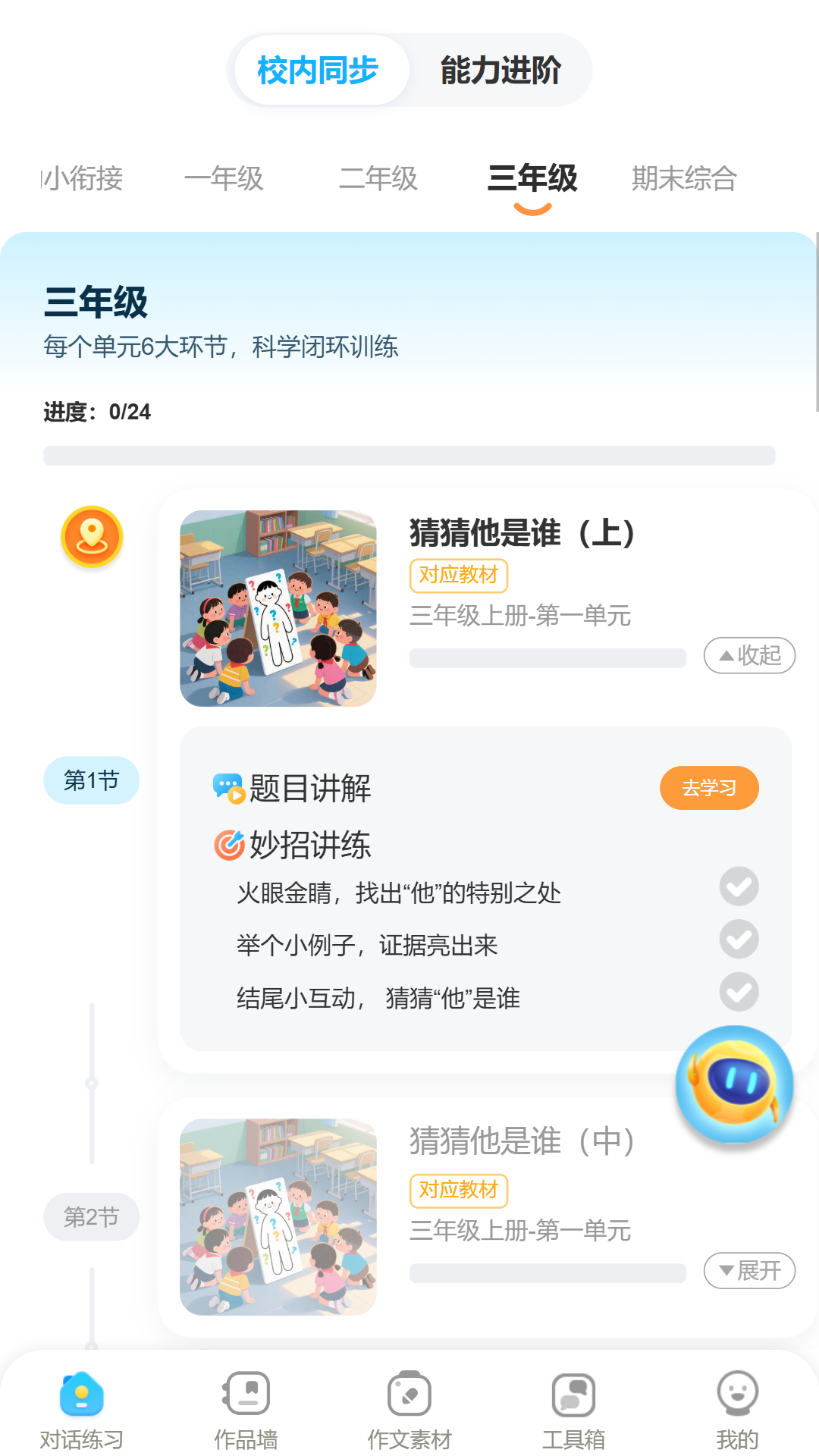Screen dimensions: 819x1456
Task: Open the 期末综合 section
Action: pyautogui.click(x=684, y=179)
